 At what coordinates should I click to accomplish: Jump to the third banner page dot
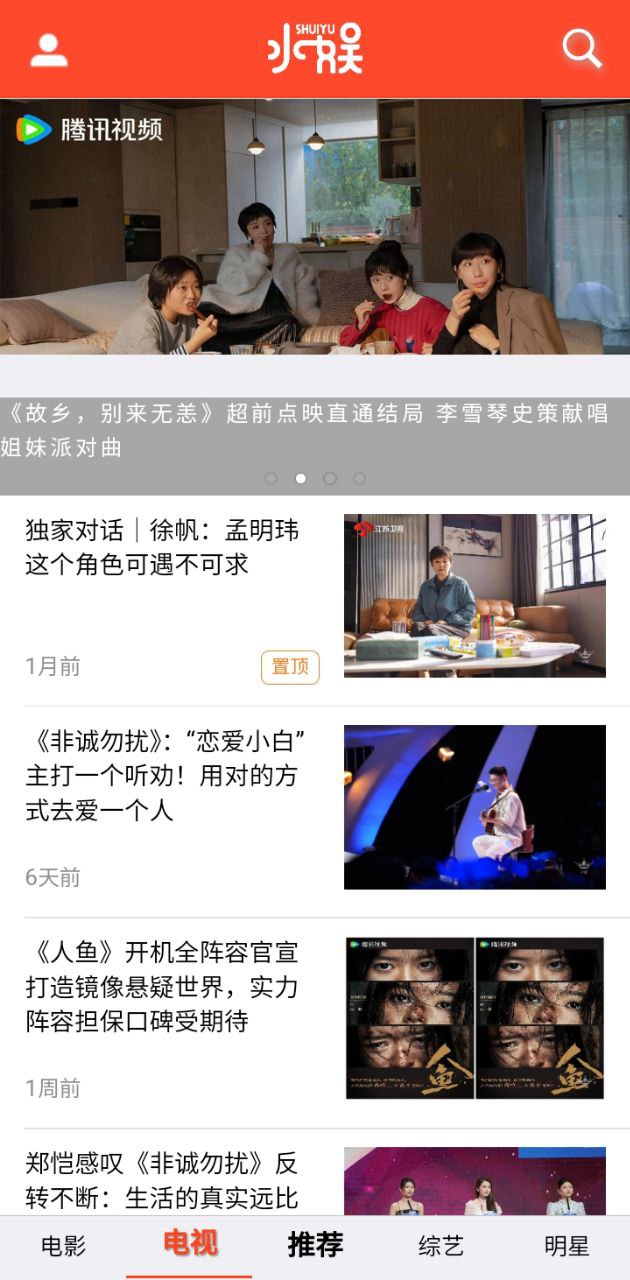[330, 478]
